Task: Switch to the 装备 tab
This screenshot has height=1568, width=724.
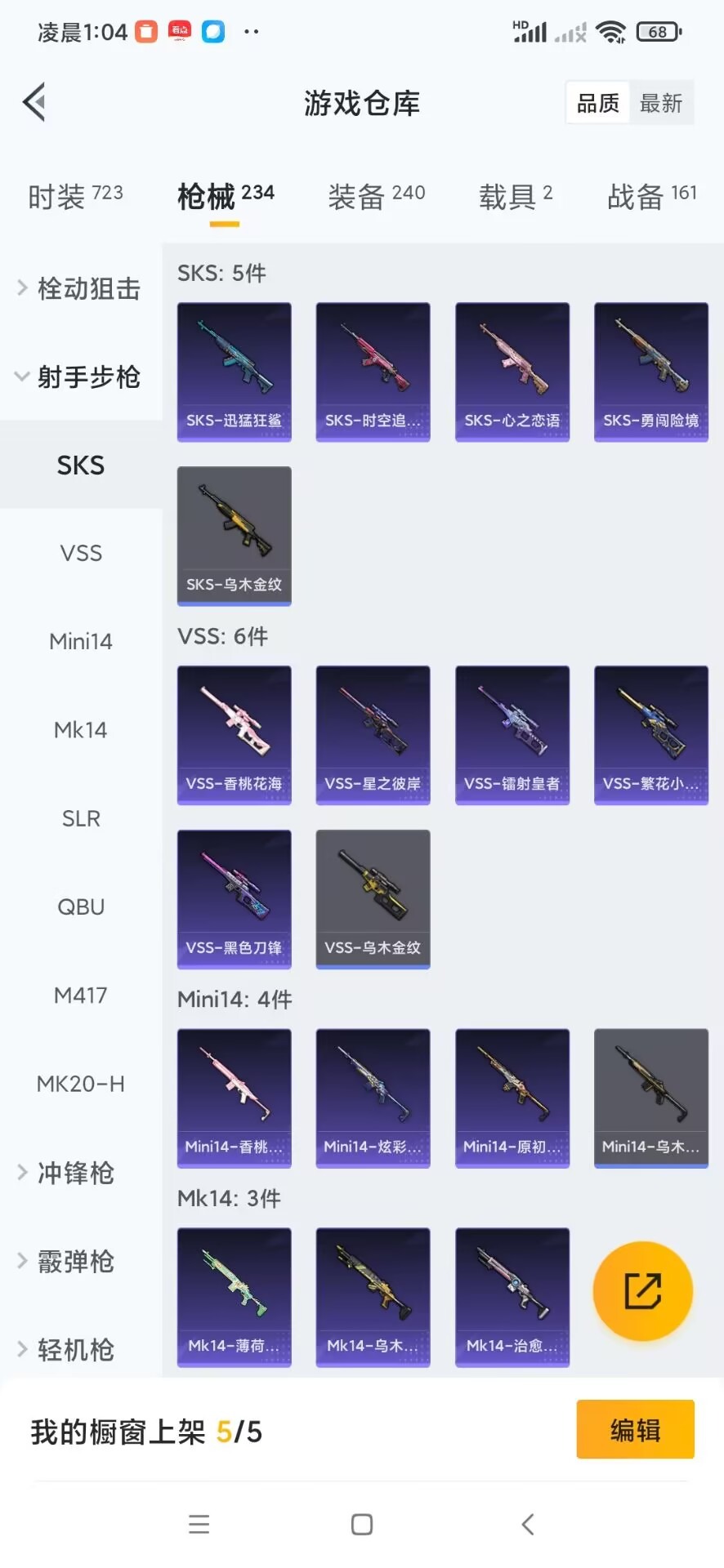Action: click(x=376, y=196)
